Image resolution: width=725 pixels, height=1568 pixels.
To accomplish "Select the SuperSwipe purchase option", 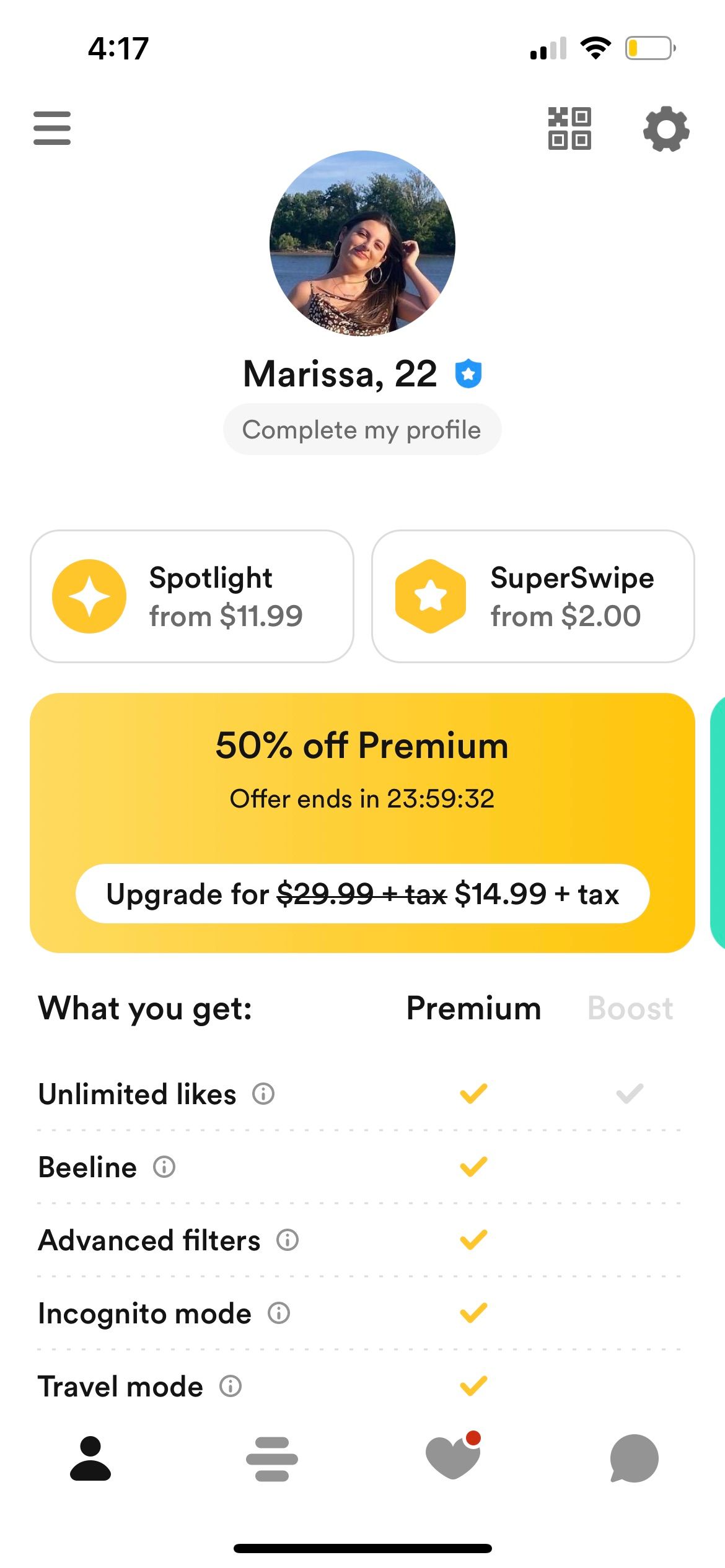I will 533,595.
